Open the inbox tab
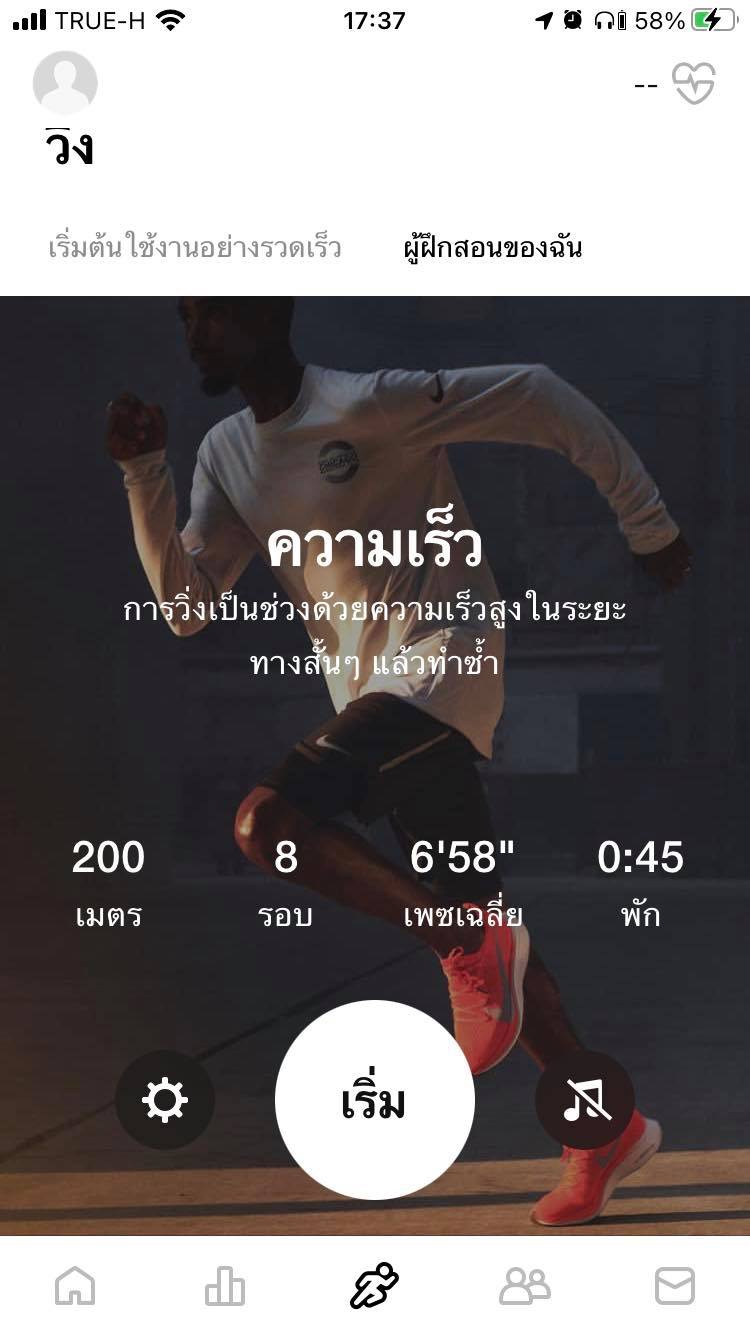 (674, 1286)
